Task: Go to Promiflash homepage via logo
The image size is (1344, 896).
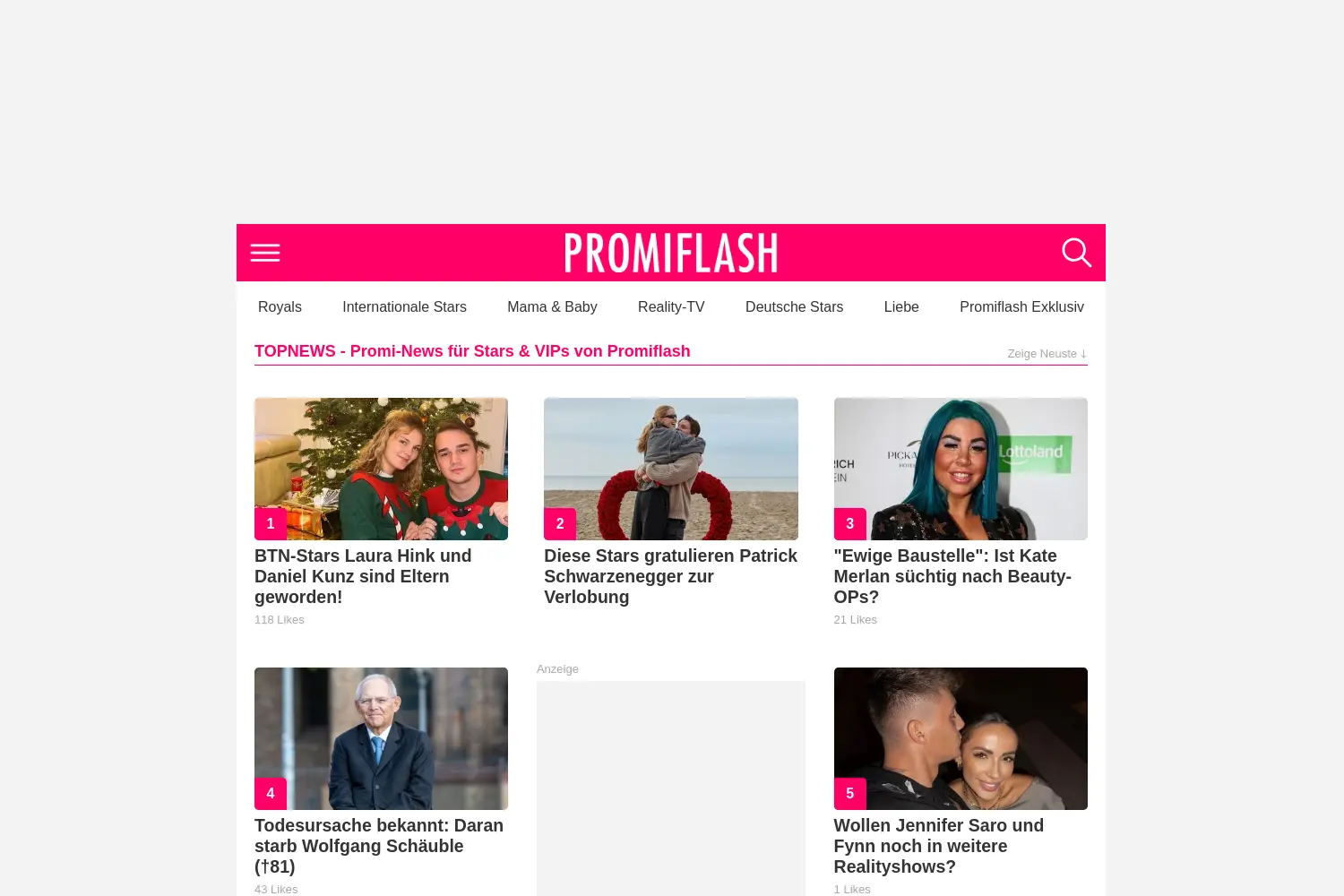Action: point(670,253)
